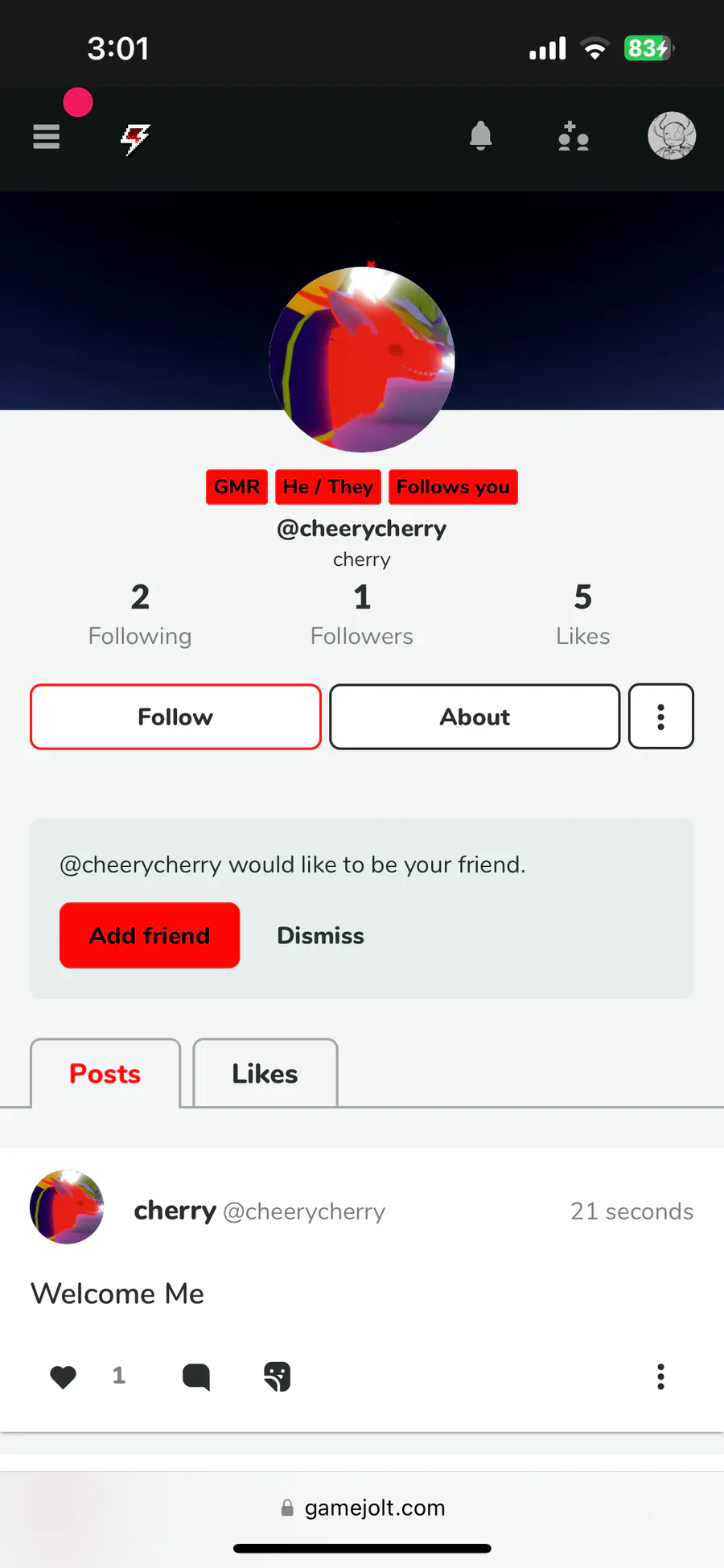Open the hamburger side menu
The height and width of the screenshot is (1568, 724).
tap(47, 137)
